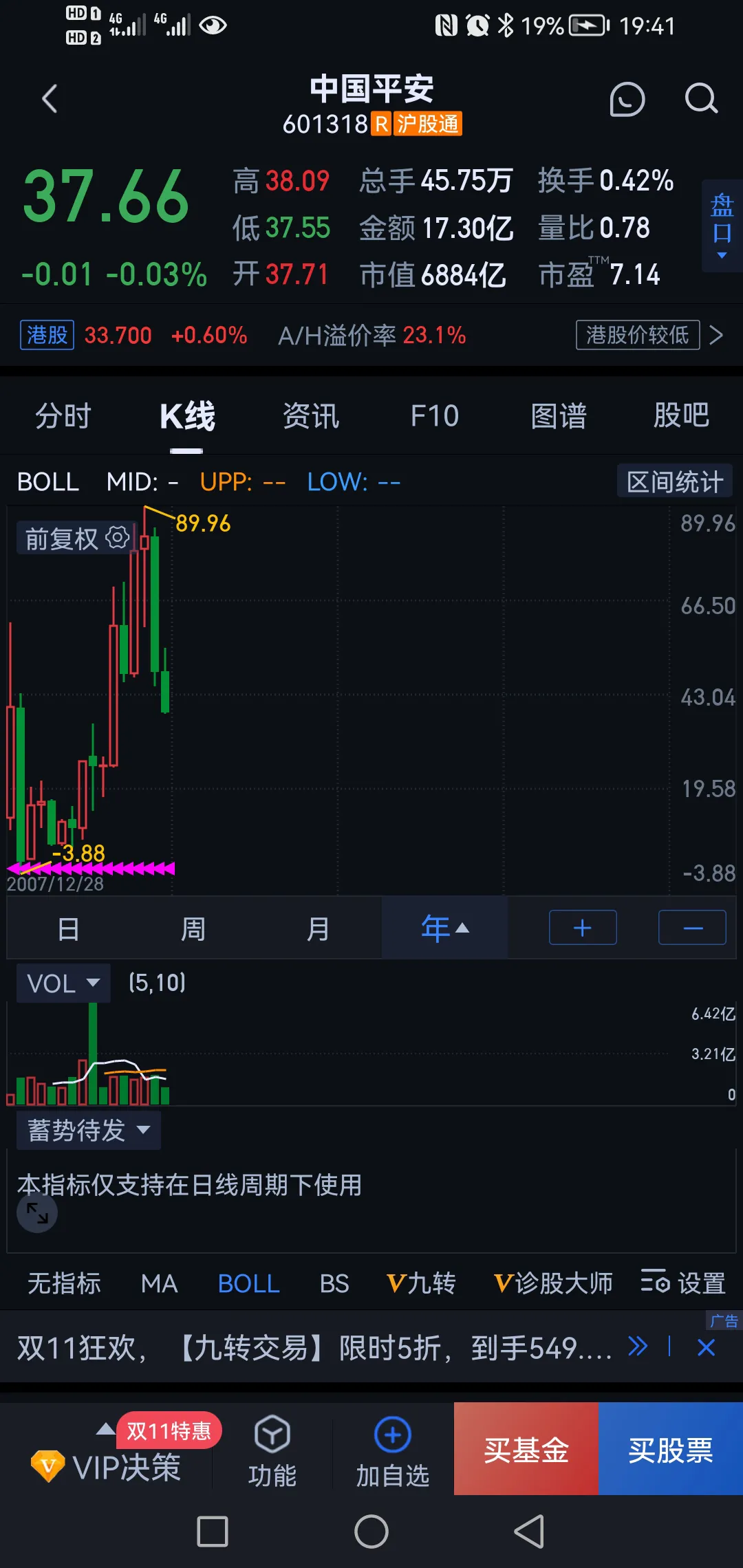Select the 月 K-line period
Image resolution: width=743 pixels, height=1568 pixels.
coord(317,929)
